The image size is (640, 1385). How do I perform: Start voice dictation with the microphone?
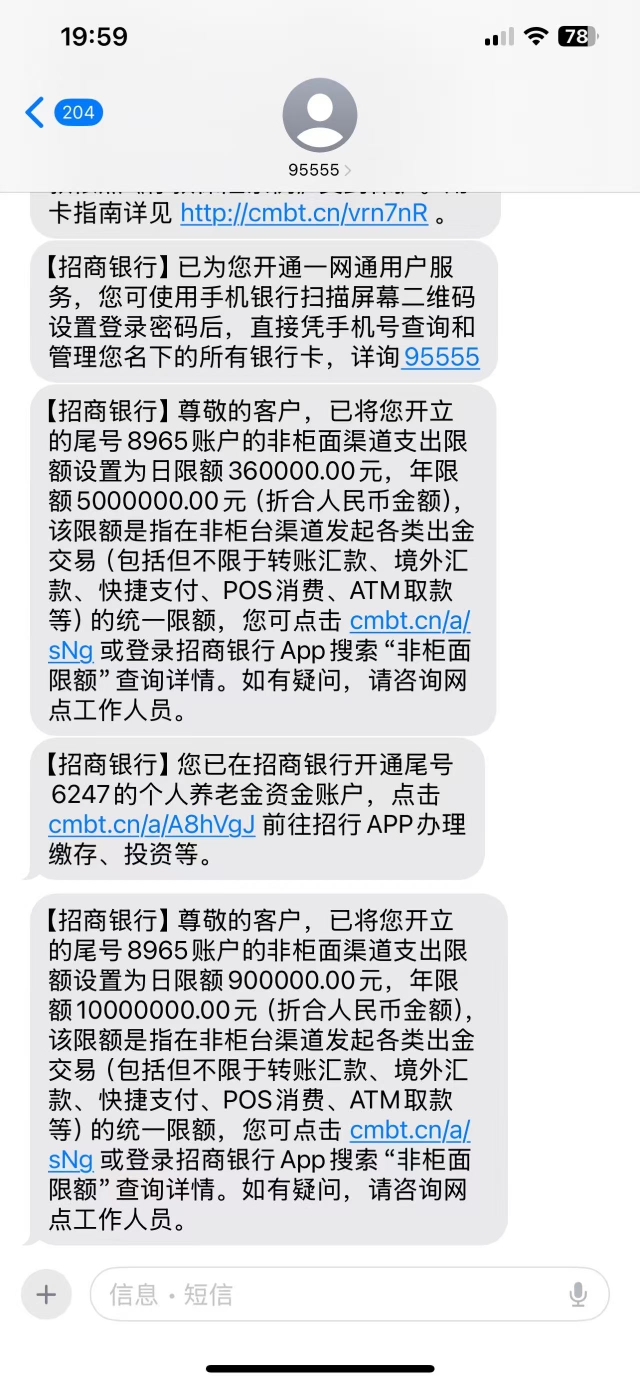578,1295
